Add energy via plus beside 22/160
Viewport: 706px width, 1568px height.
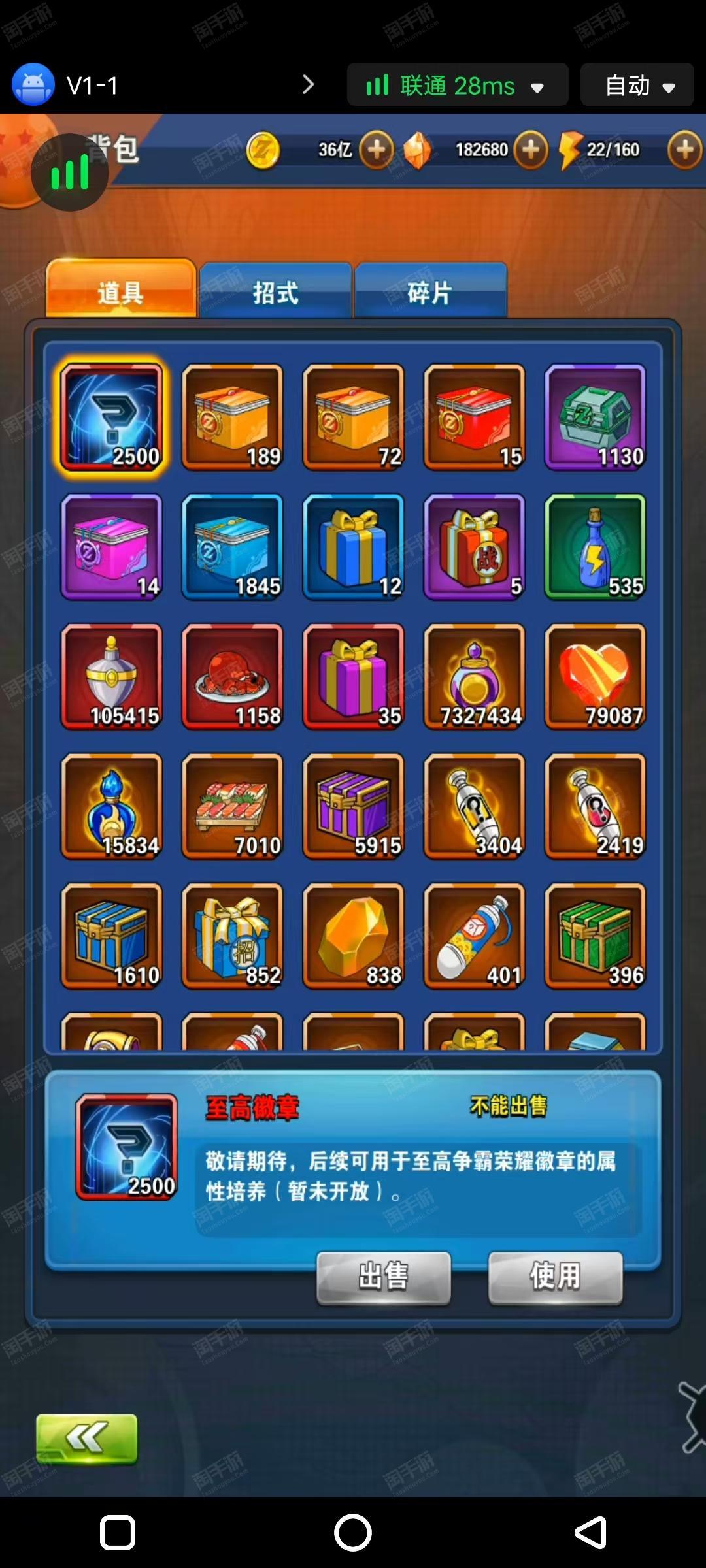click(x=684, y=150)
